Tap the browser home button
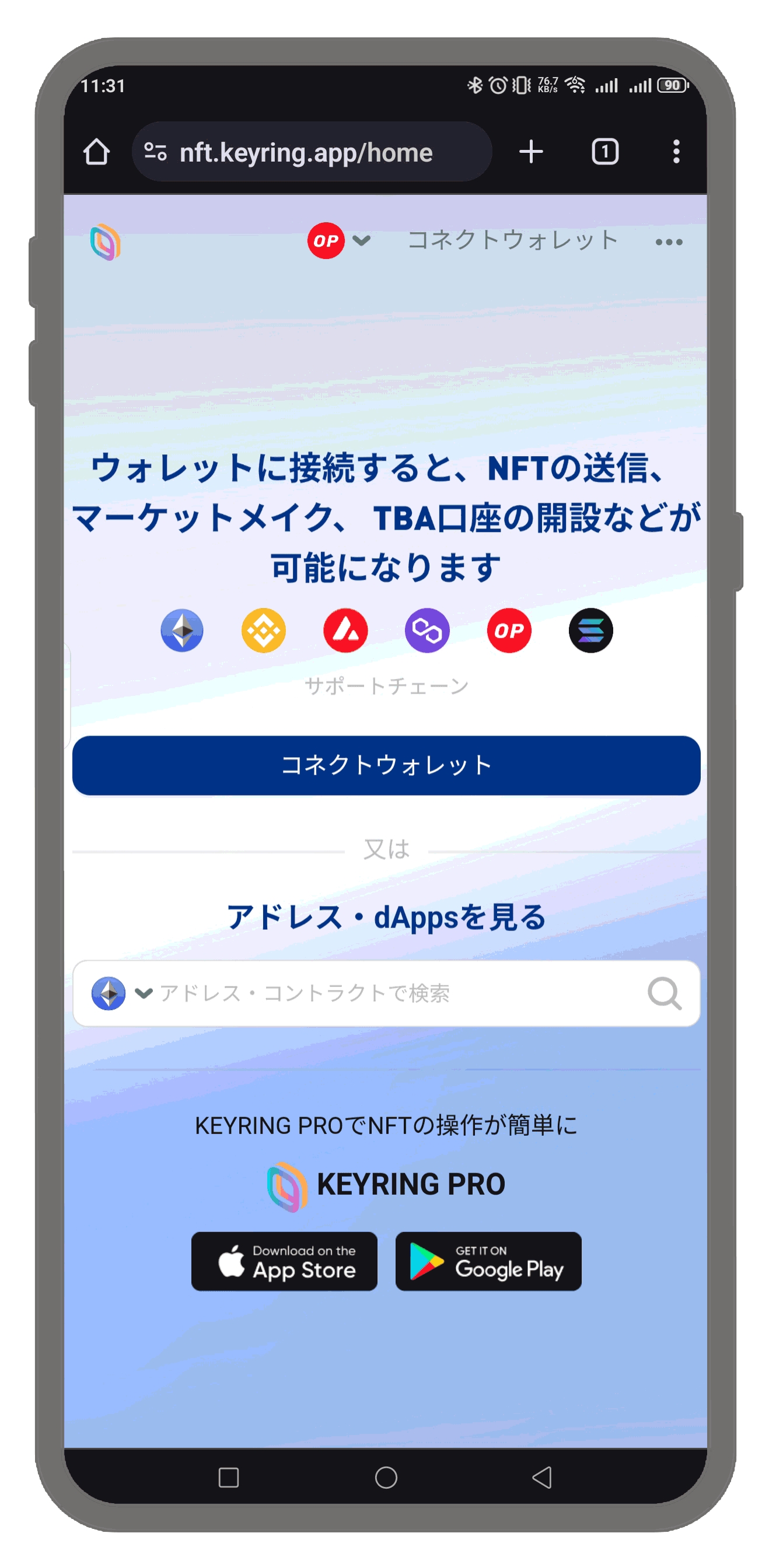 (96, 152)
